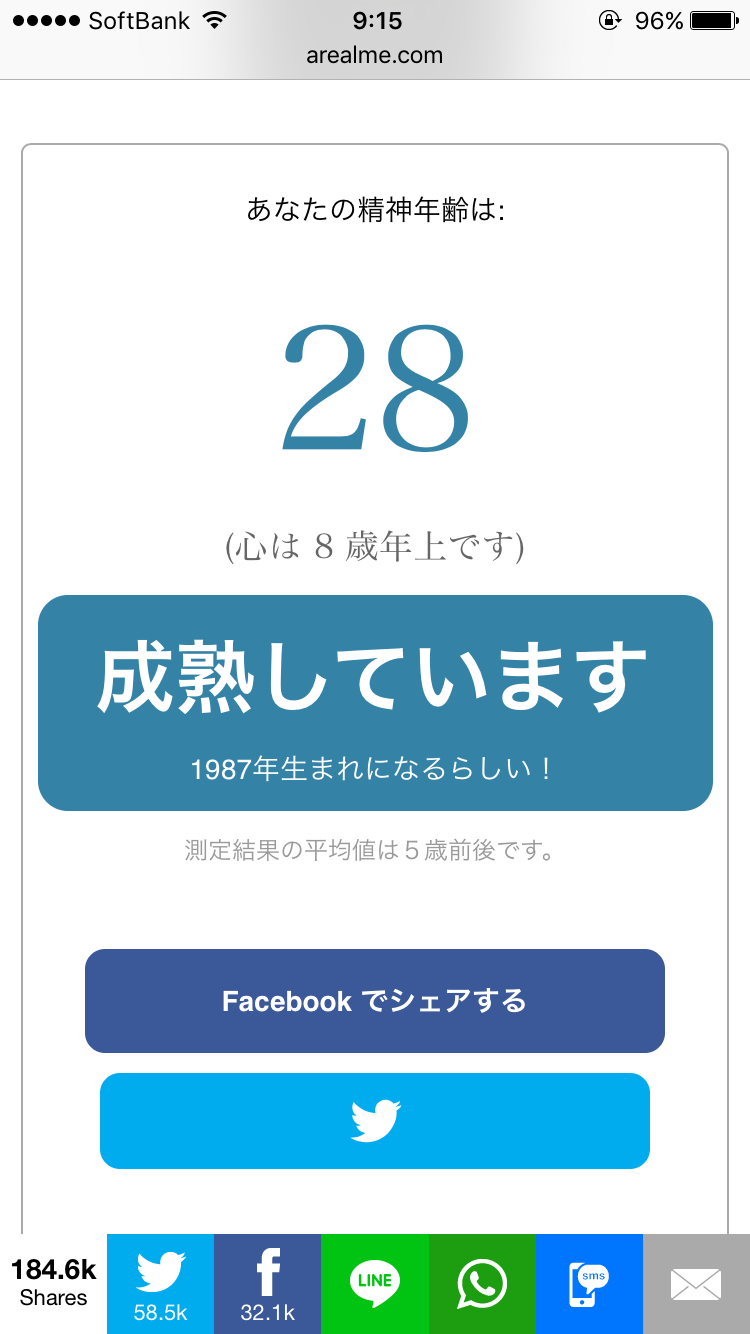Share the result via the wide Twitter button
The width and height of the screenshot is (750, 1334).
pyautogui.click(x=375, y=1121)
